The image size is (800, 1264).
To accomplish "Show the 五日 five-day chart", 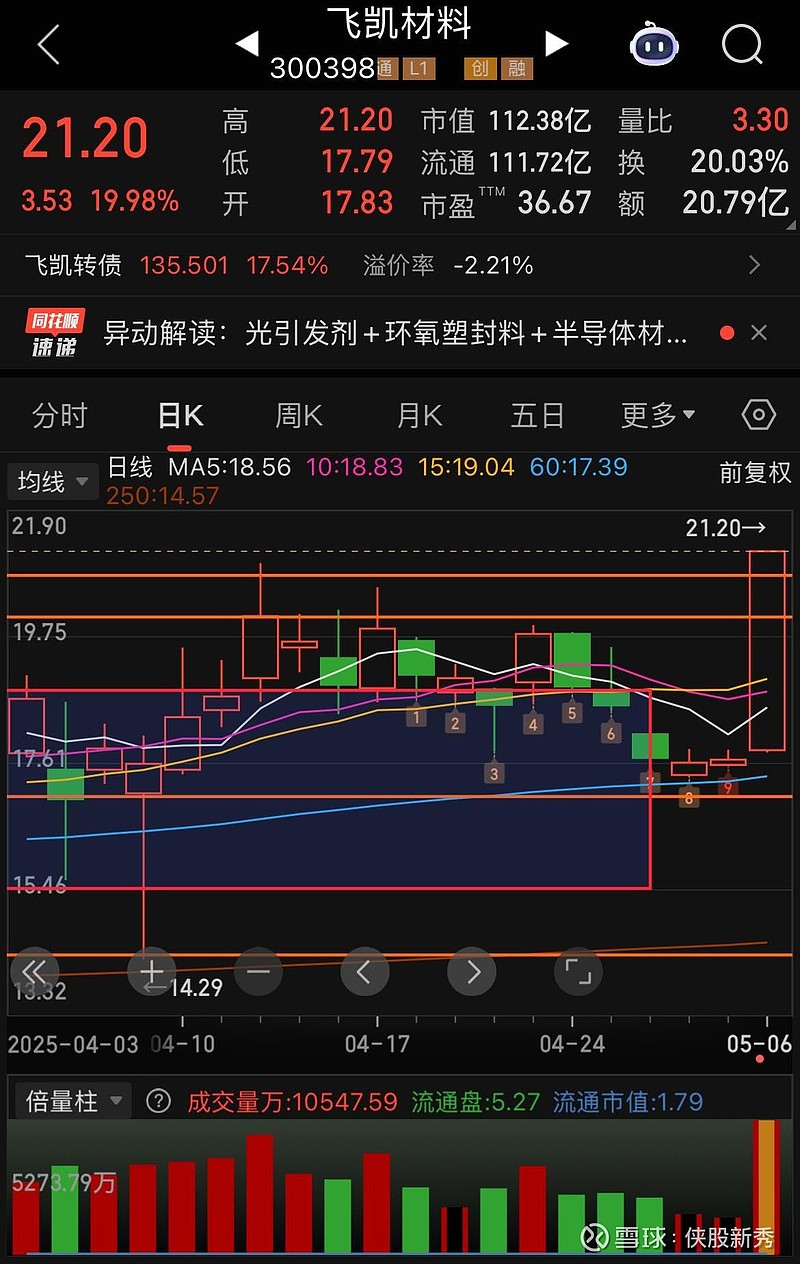I will pos(538,415).
